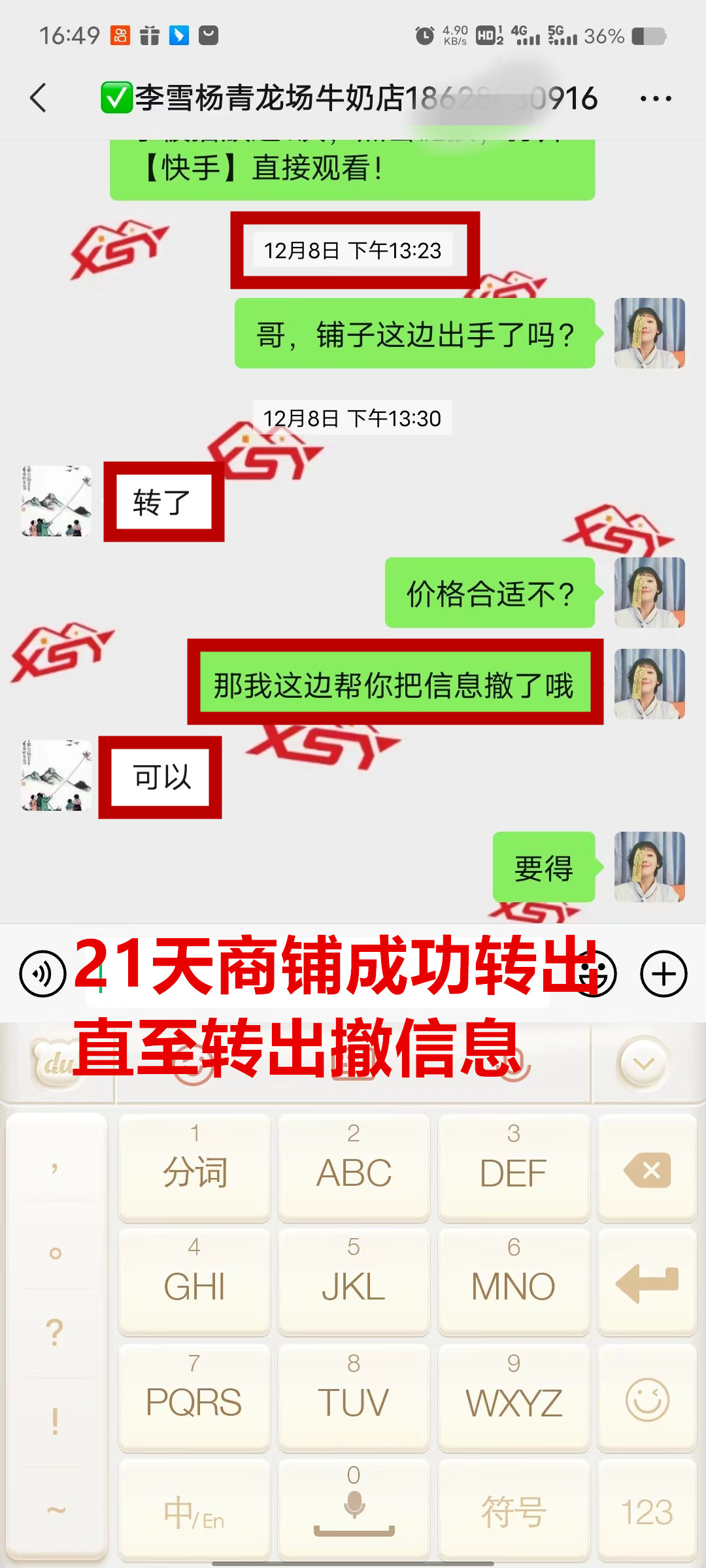Collapse the keyboard with the down chevron
The image size is (706, 1568).
643,1064
